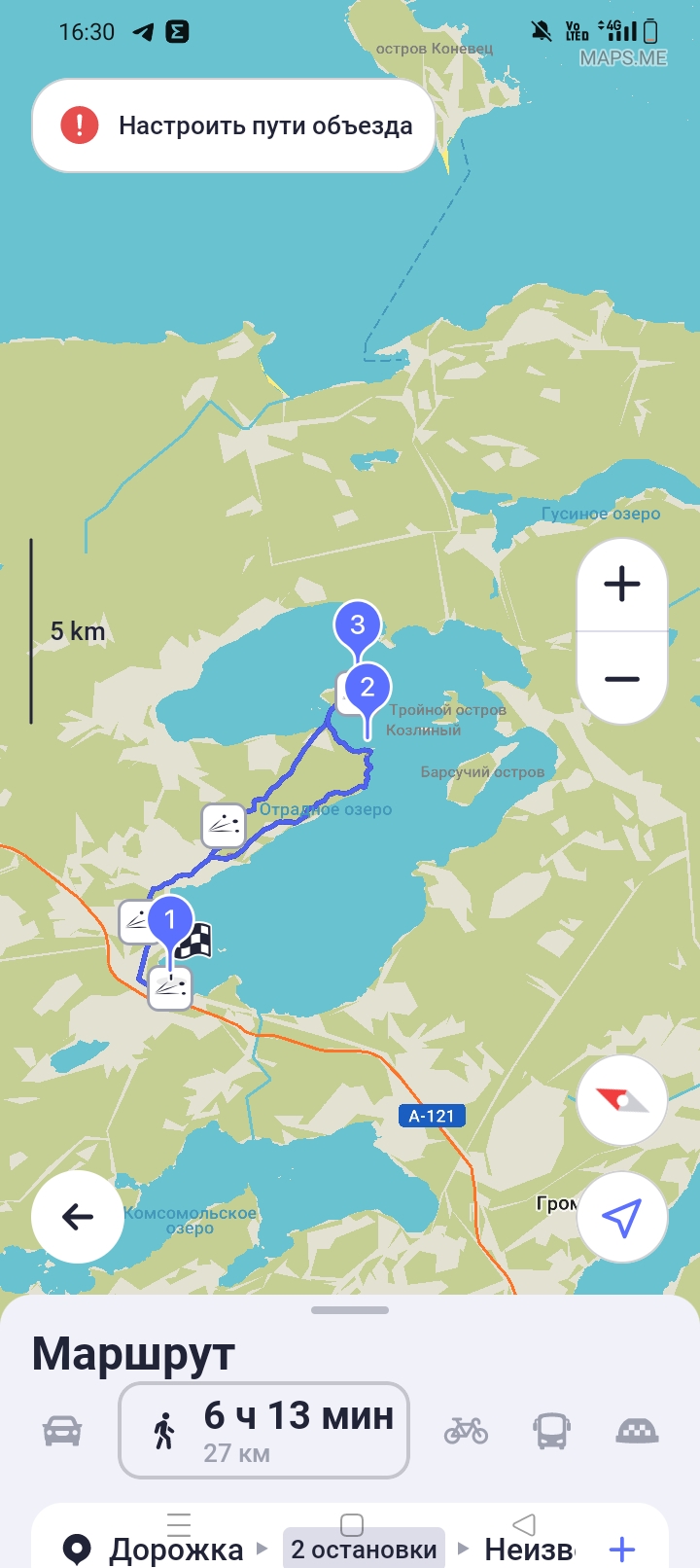Screen dimensions: 700x1568
Task: Zoom out with the minus button
Action: 622,678
